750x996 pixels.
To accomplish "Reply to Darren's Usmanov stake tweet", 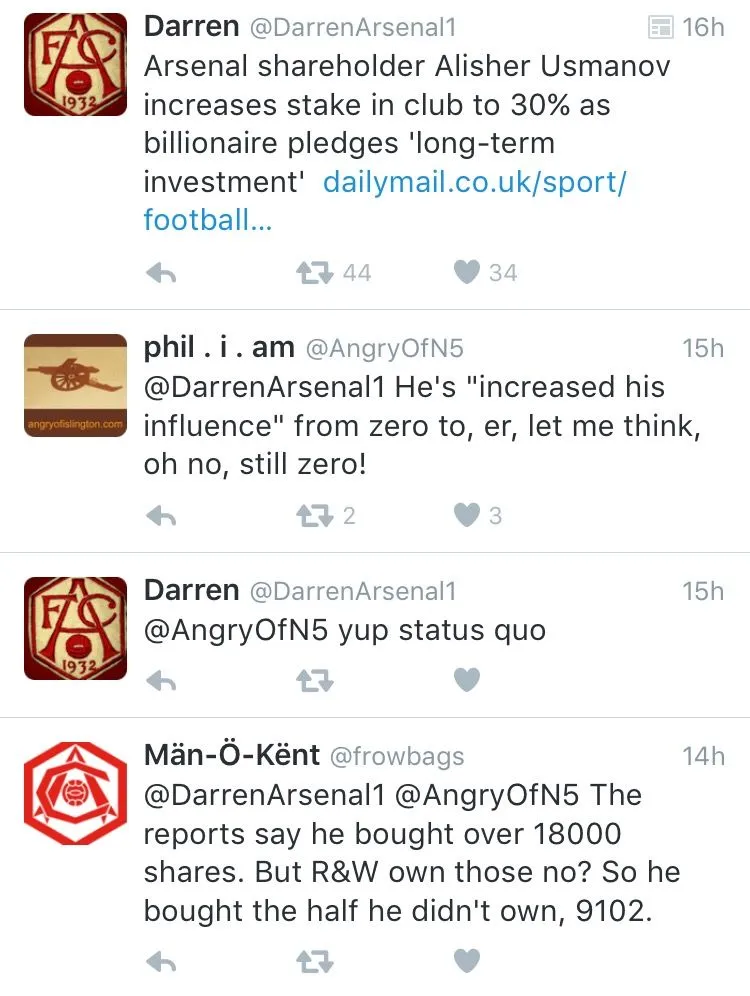I will [161, 273].
